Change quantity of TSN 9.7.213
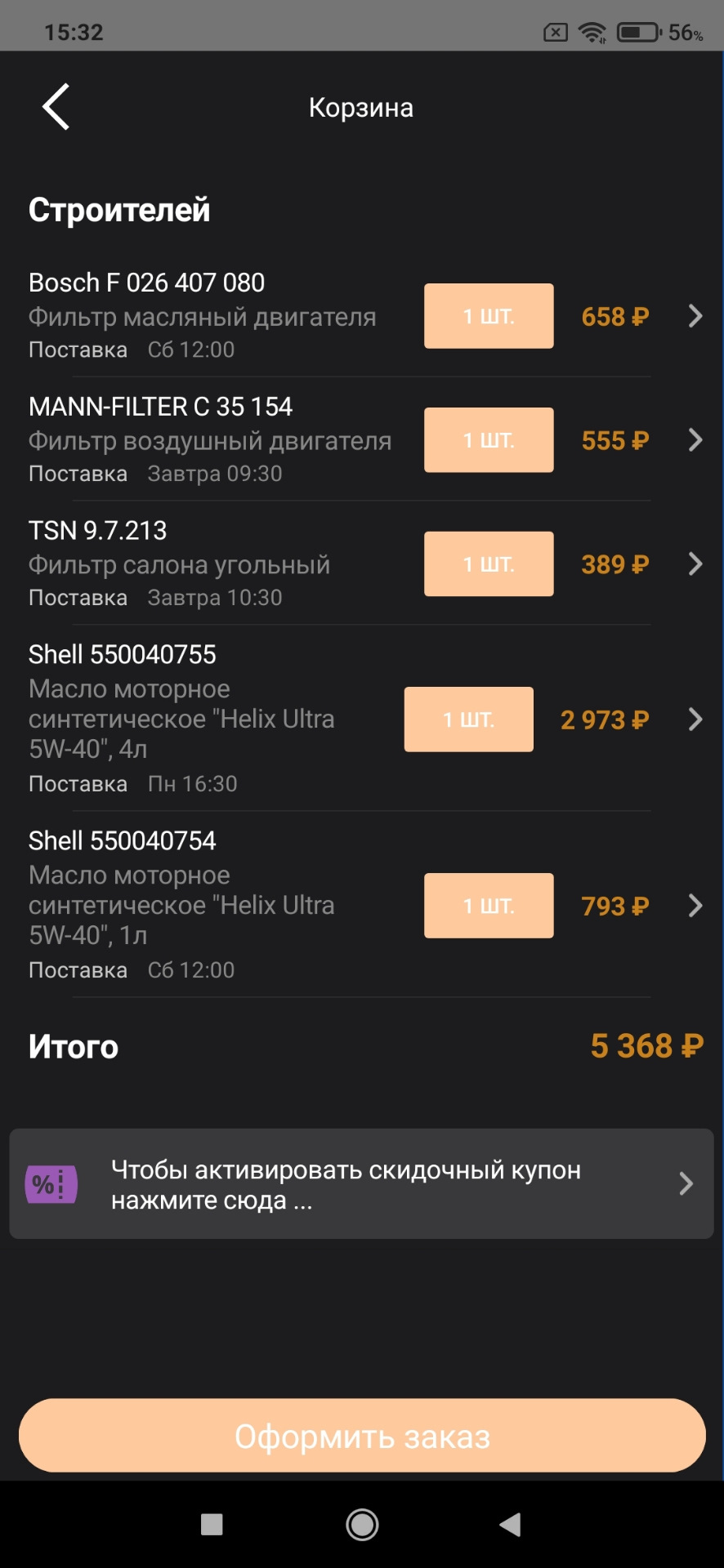724x1568 pixels. pos(489,564)
